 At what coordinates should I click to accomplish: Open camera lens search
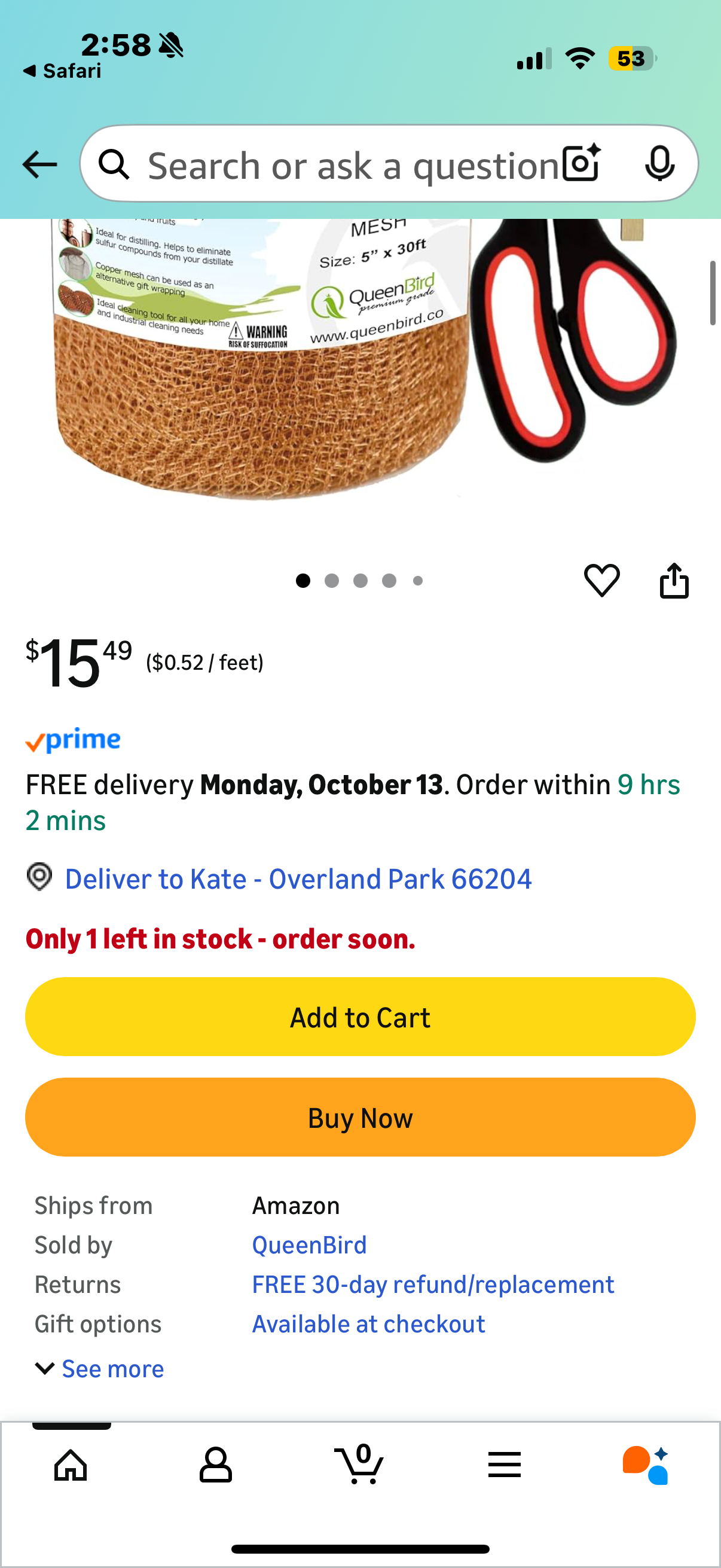[x=581, y=164]
